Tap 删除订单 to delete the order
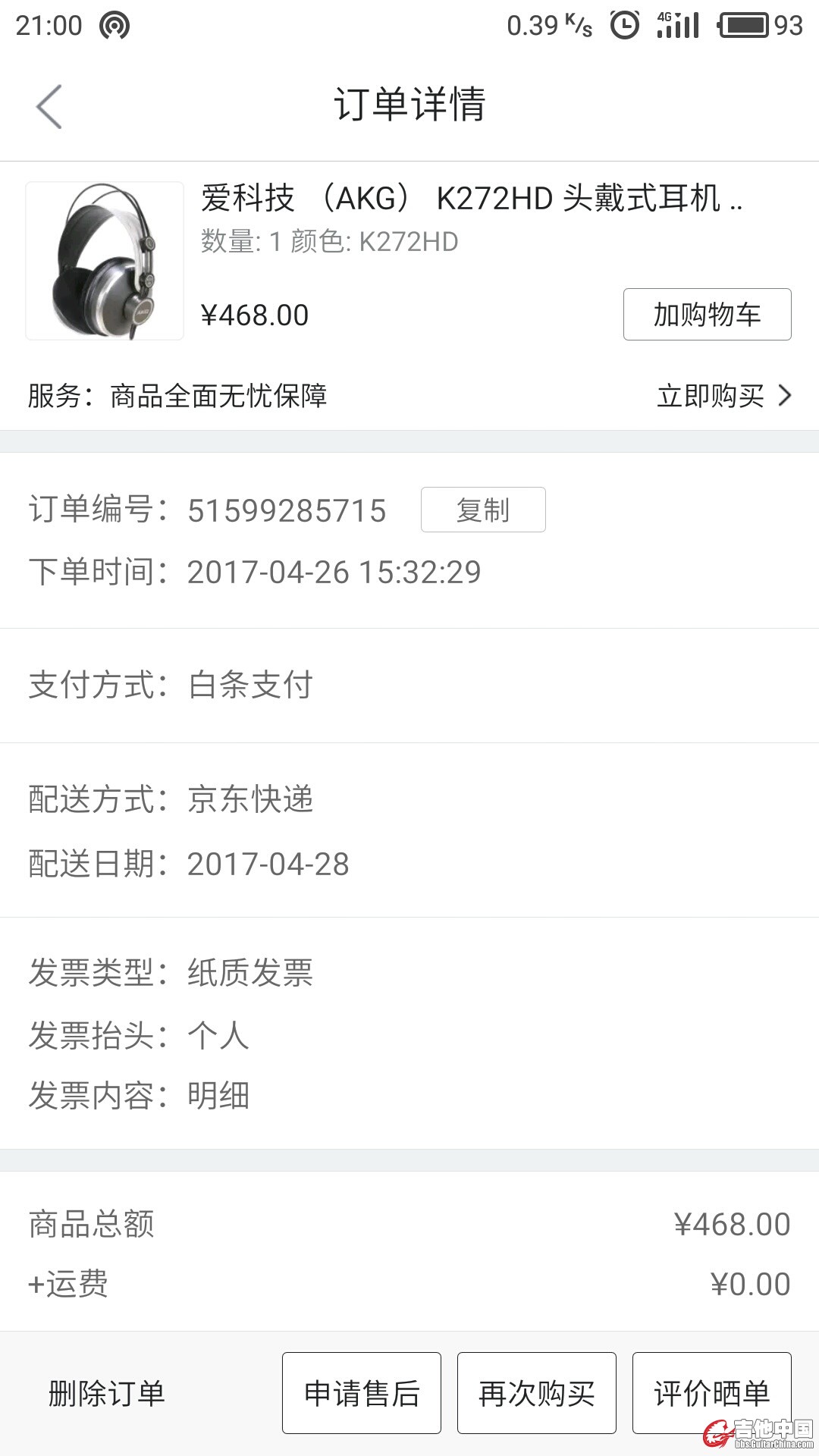 pos(106,1393)
